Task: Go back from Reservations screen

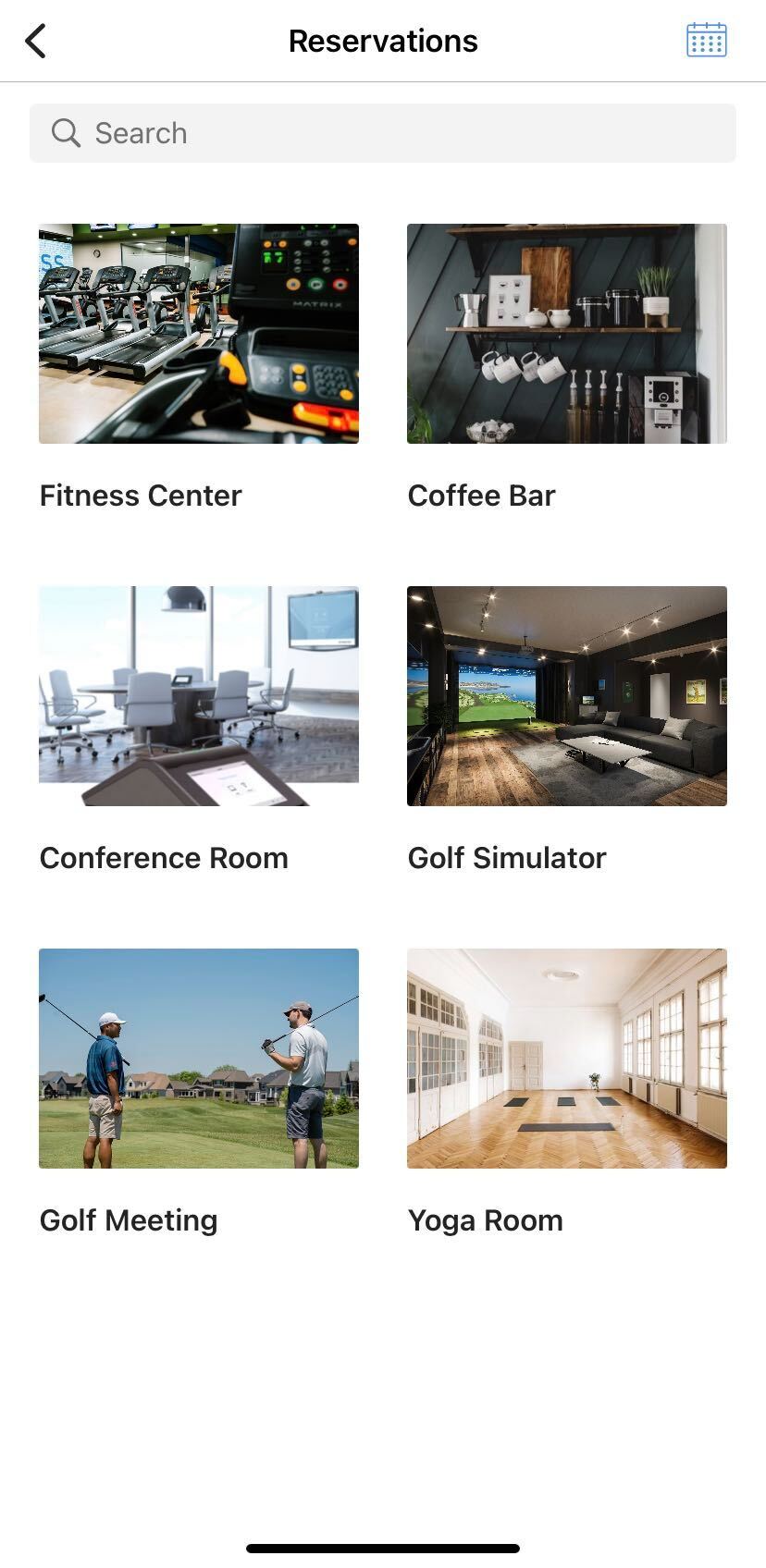Action: (x=35, y=42)
